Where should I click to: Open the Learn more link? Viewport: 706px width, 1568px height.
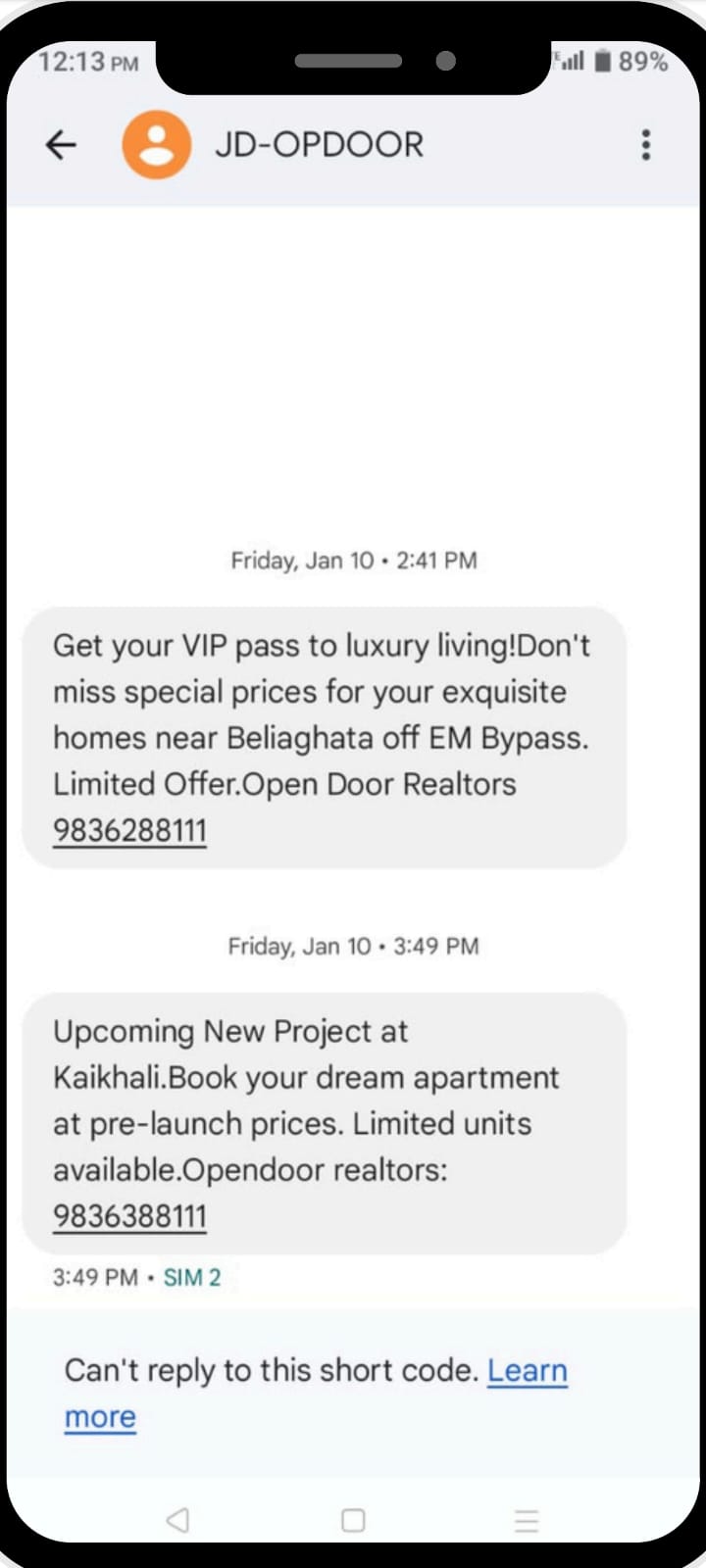tap(527, 1370)
